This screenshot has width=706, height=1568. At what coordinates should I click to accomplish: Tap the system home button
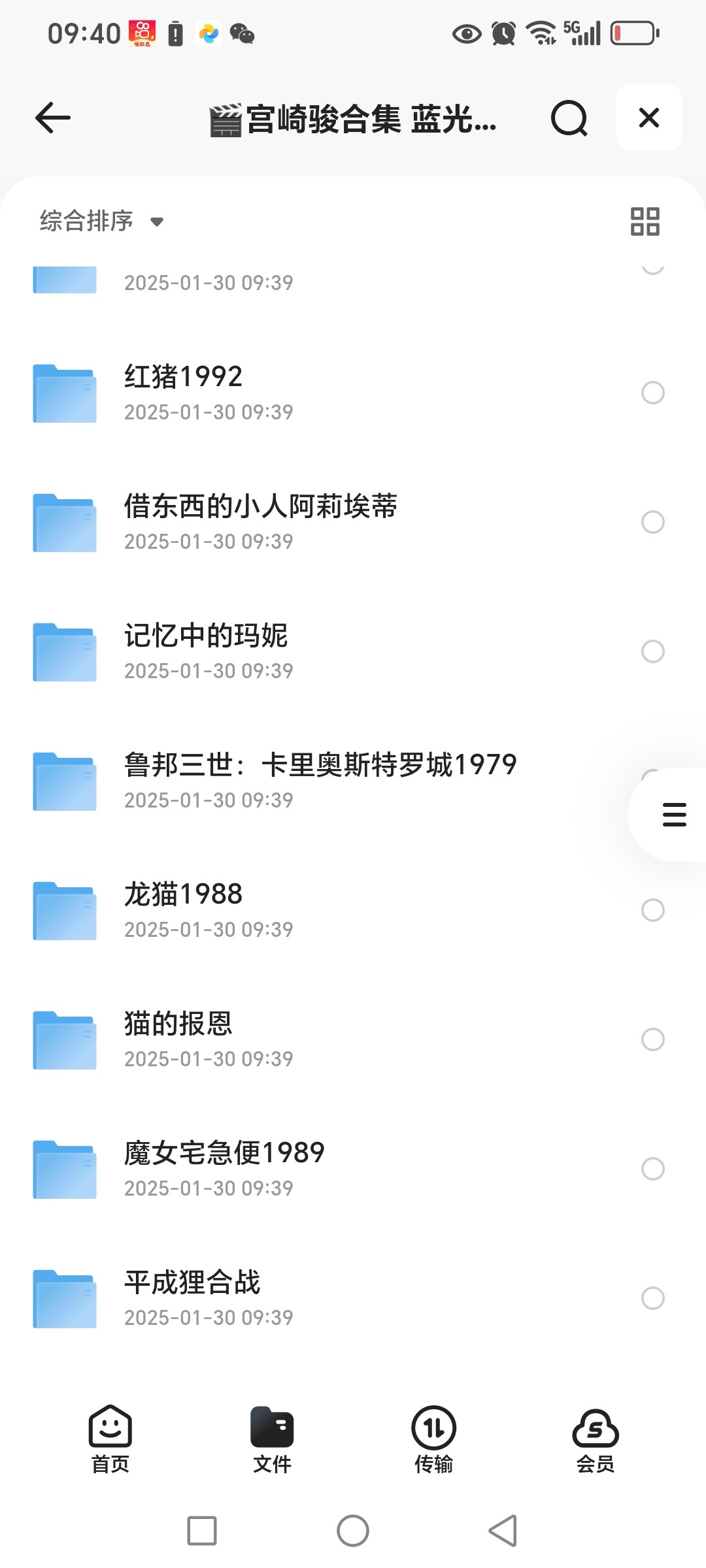(x=353, y=1531)
